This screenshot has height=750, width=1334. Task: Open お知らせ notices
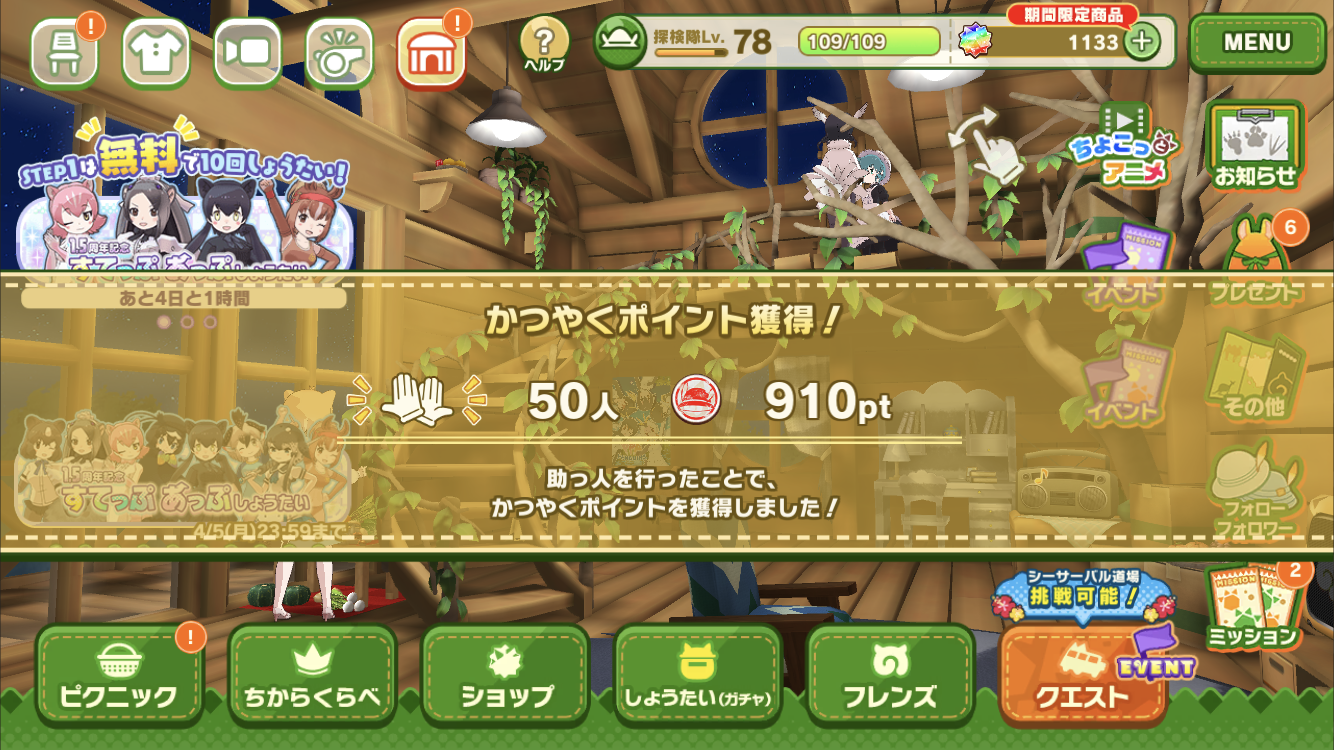(1256, 146)
